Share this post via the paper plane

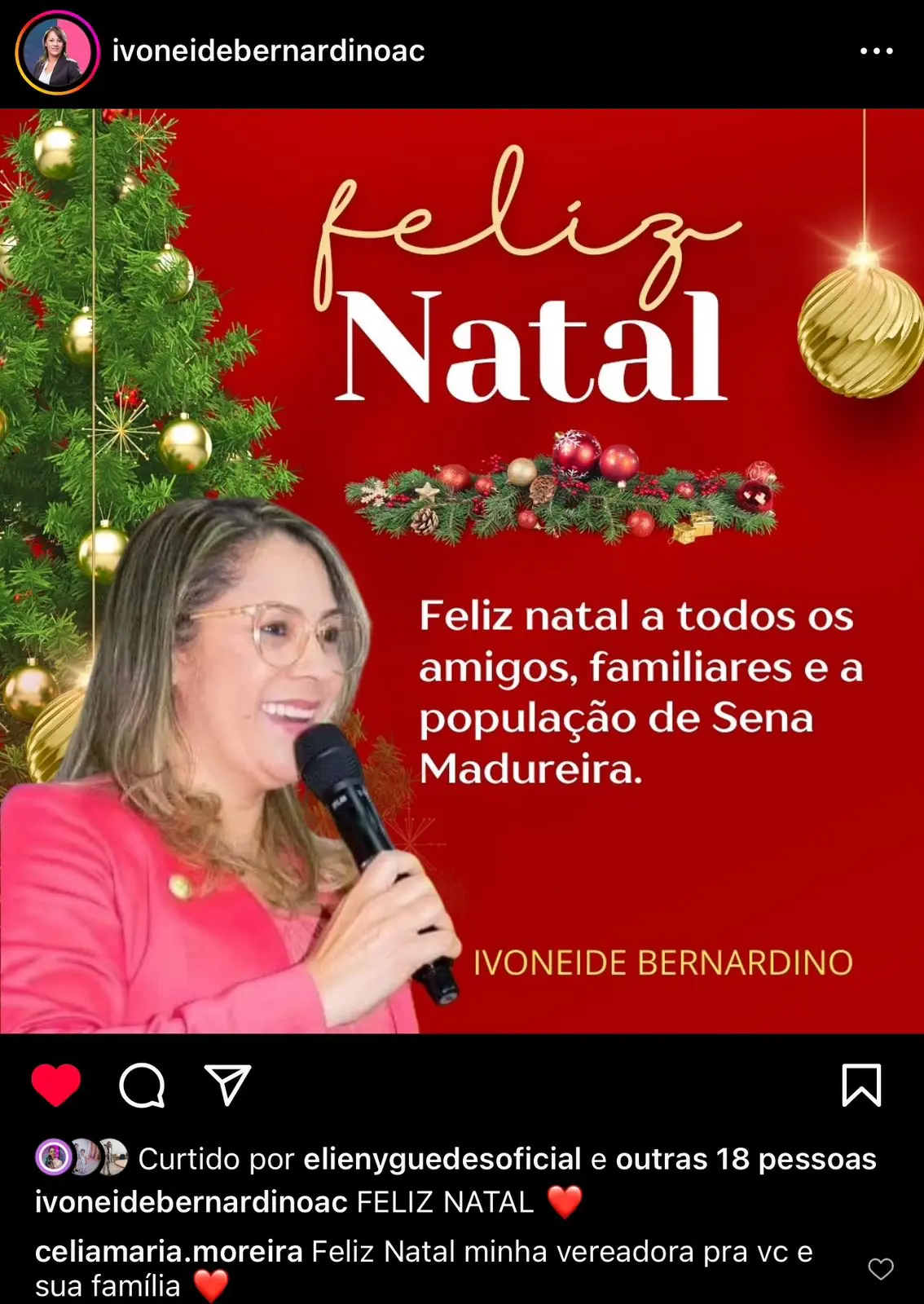tap(227, 1086)
